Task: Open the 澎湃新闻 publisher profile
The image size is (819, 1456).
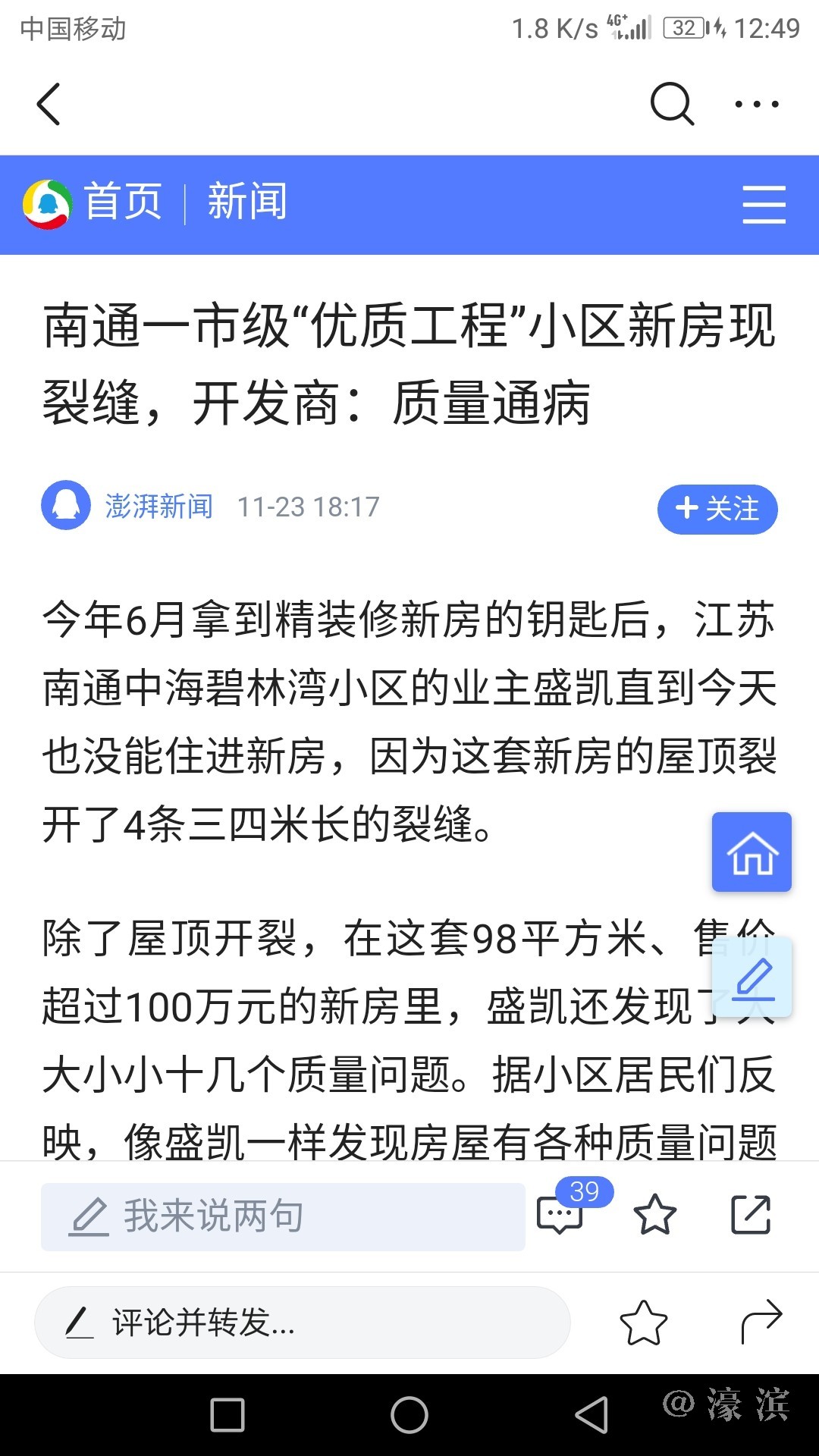Action: [158, 506]
